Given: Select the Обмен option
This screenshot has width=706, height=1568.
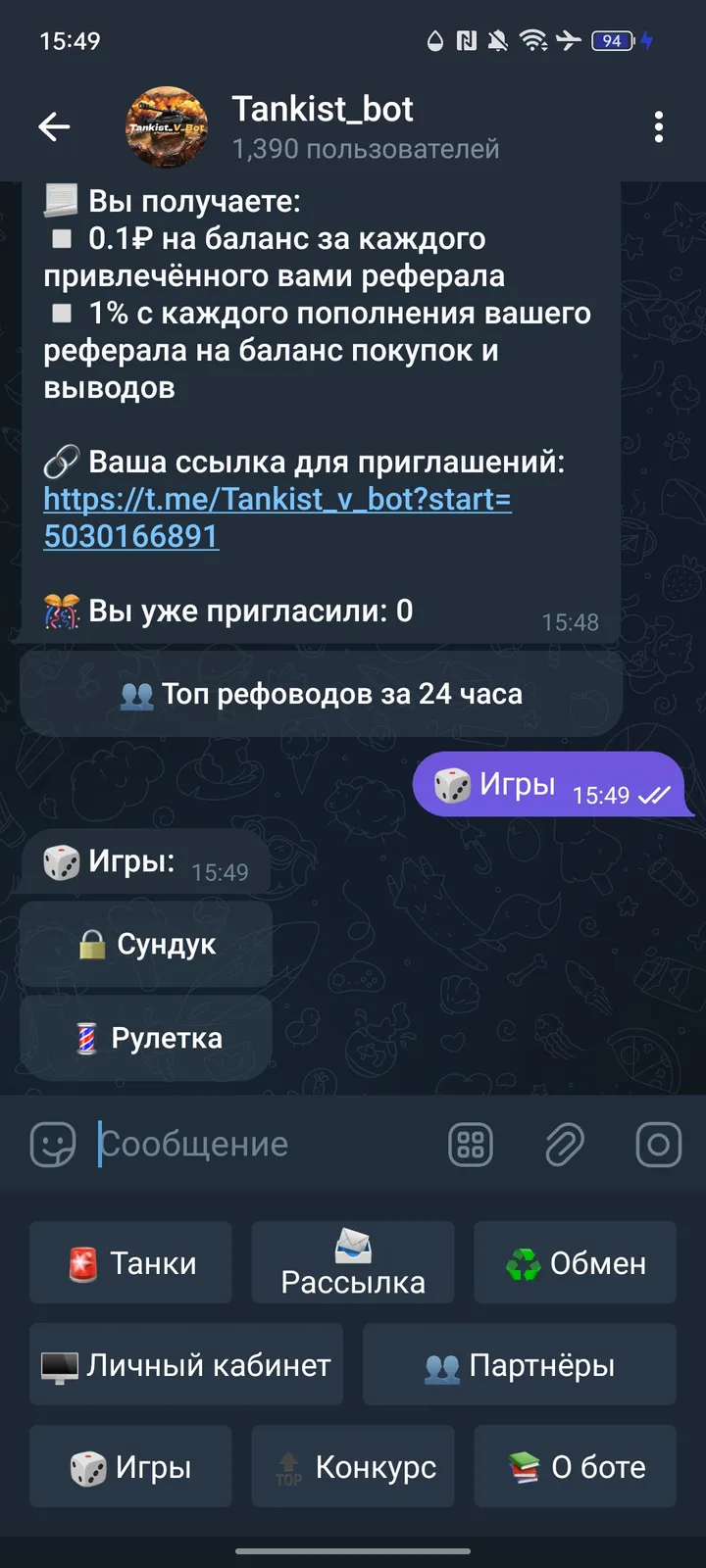Looking at the screenshot, I should (574, 1262).
